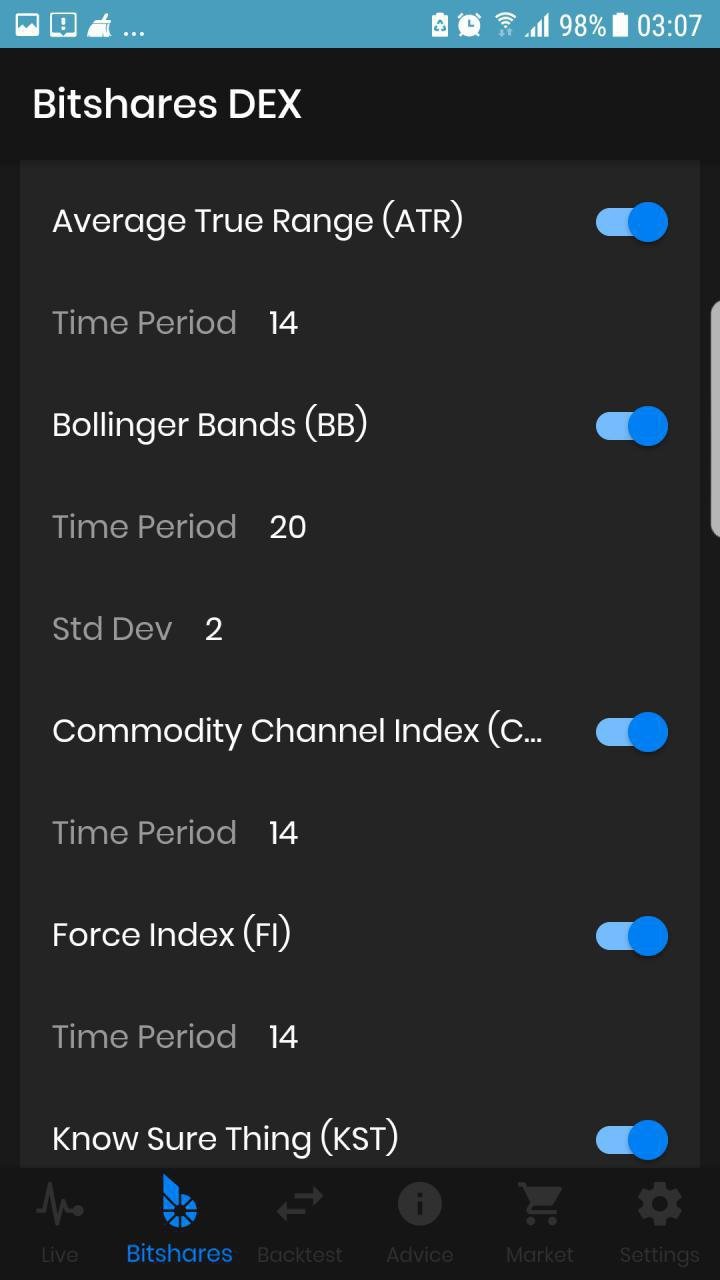Edit the ATR Time Period value 14
The height and width of the screenshot is (1280, 720).
pyautogui.click(x=284, y=323)
